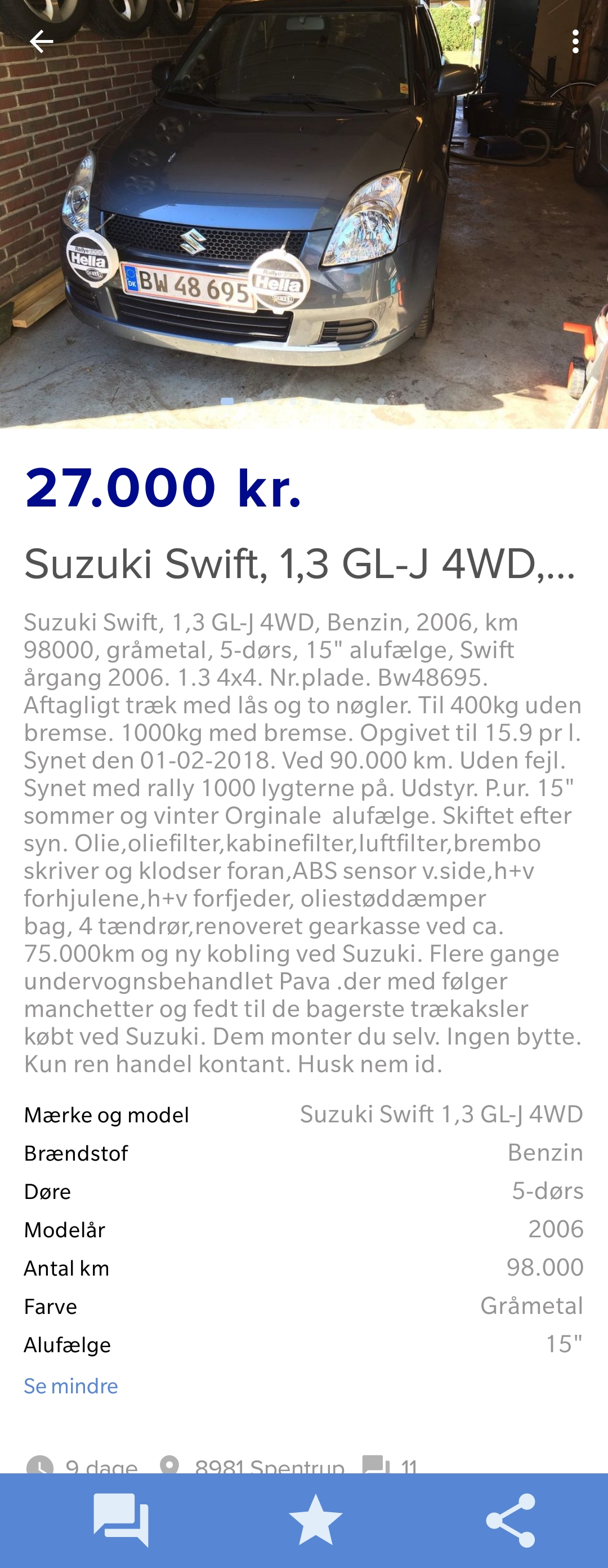This screenshot has width=608, height=1568.
Task: Save this listing to favorites
Action: click(316, 1520)
